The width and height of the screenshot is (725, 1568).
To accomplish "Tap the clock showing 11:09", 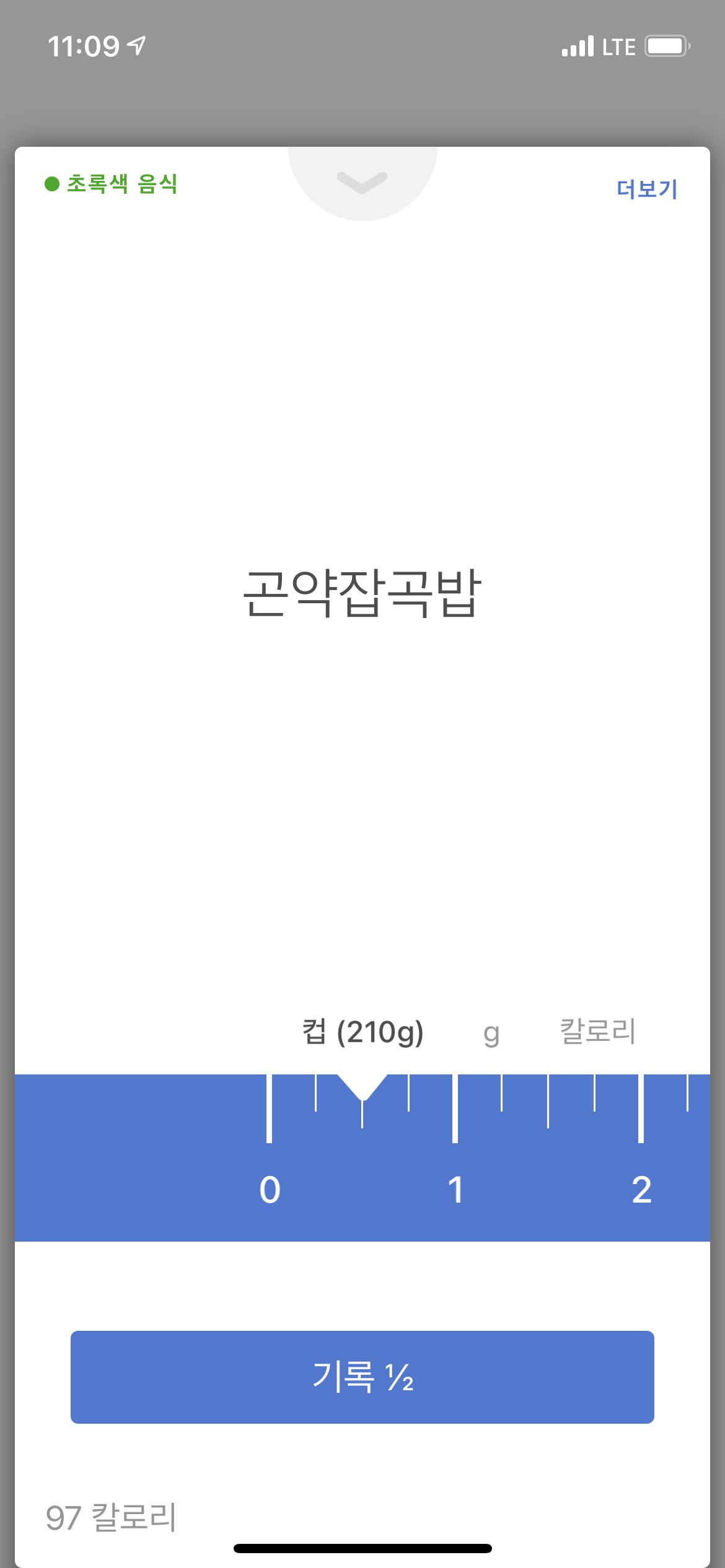I will click(83, 45).
